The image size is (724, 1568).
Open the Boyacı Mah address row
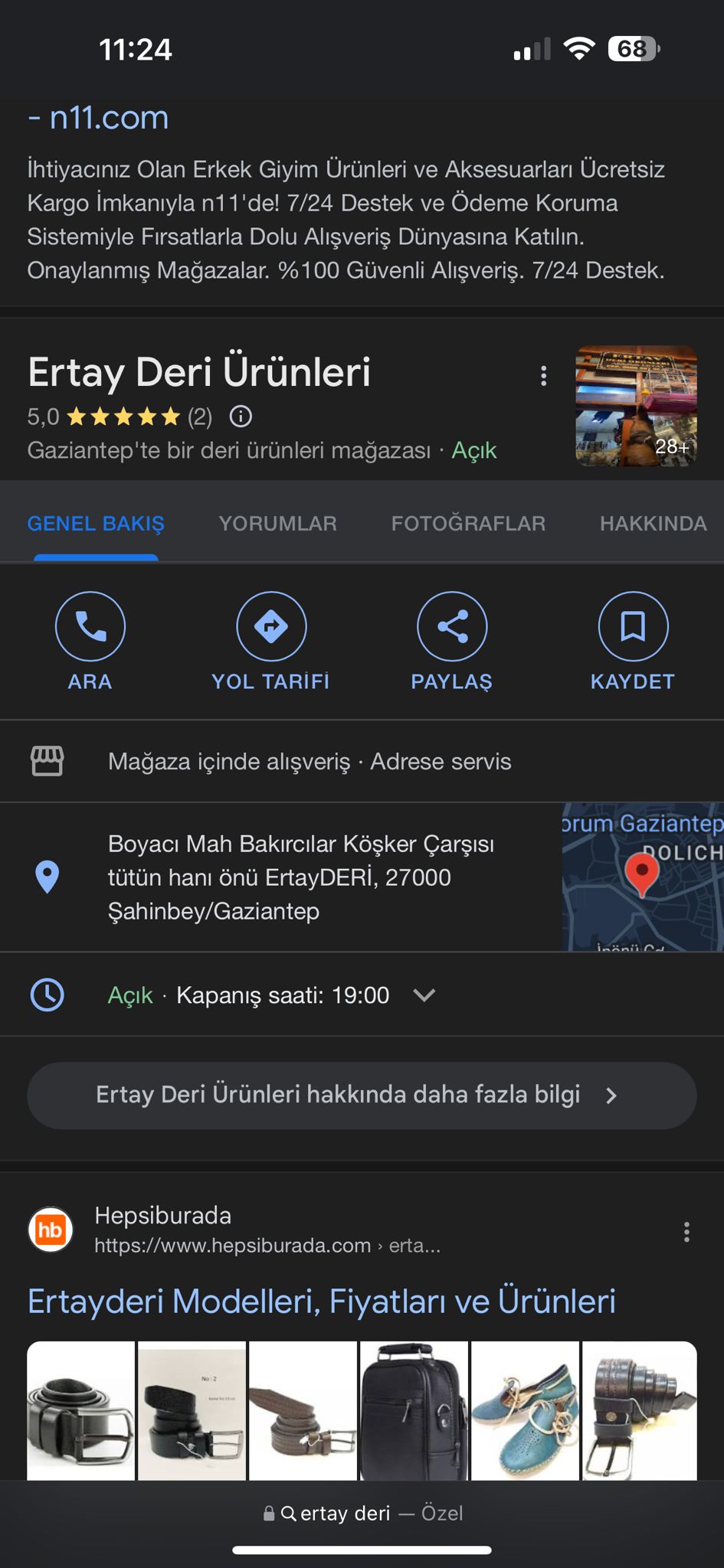click(x=300, y=877)
